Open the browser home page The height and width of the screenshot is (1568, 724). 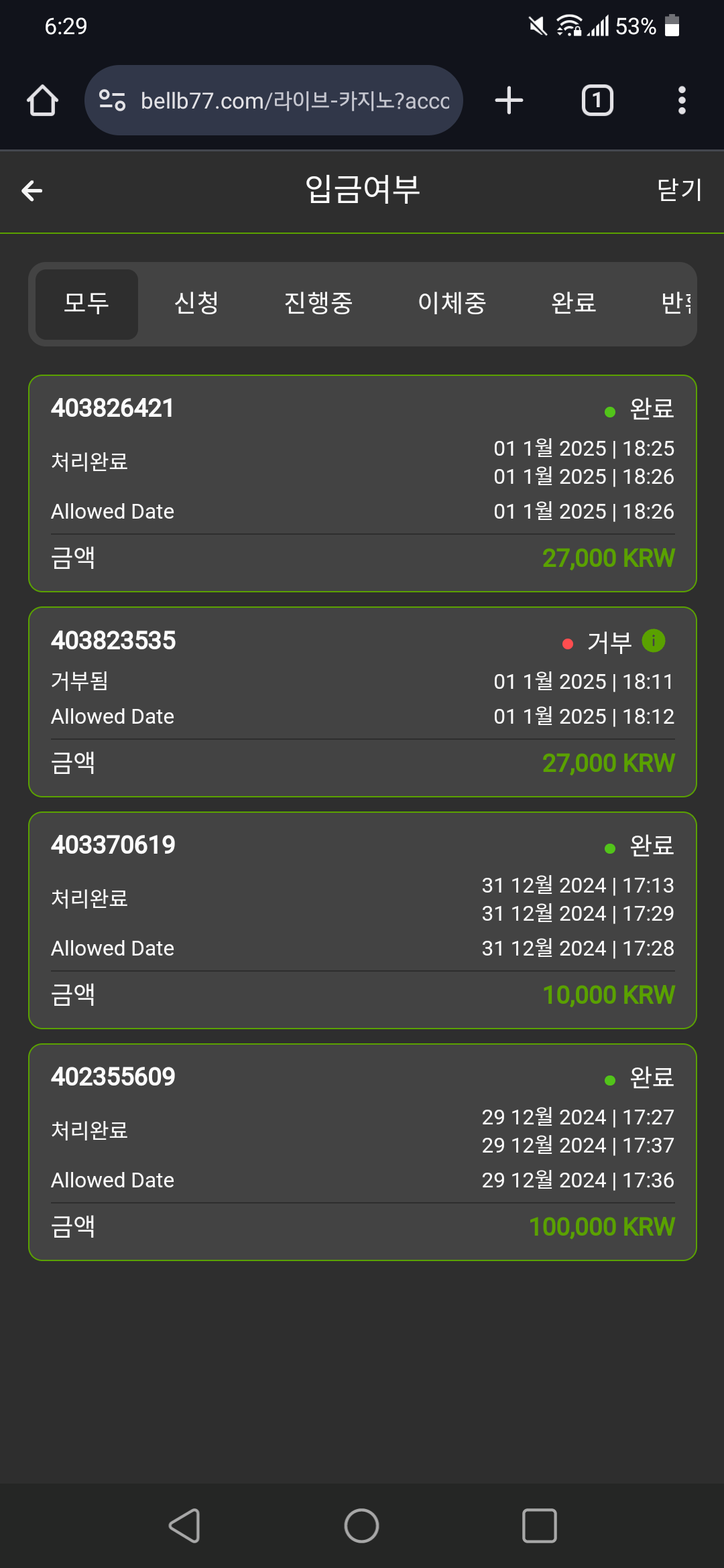(43, 101)
